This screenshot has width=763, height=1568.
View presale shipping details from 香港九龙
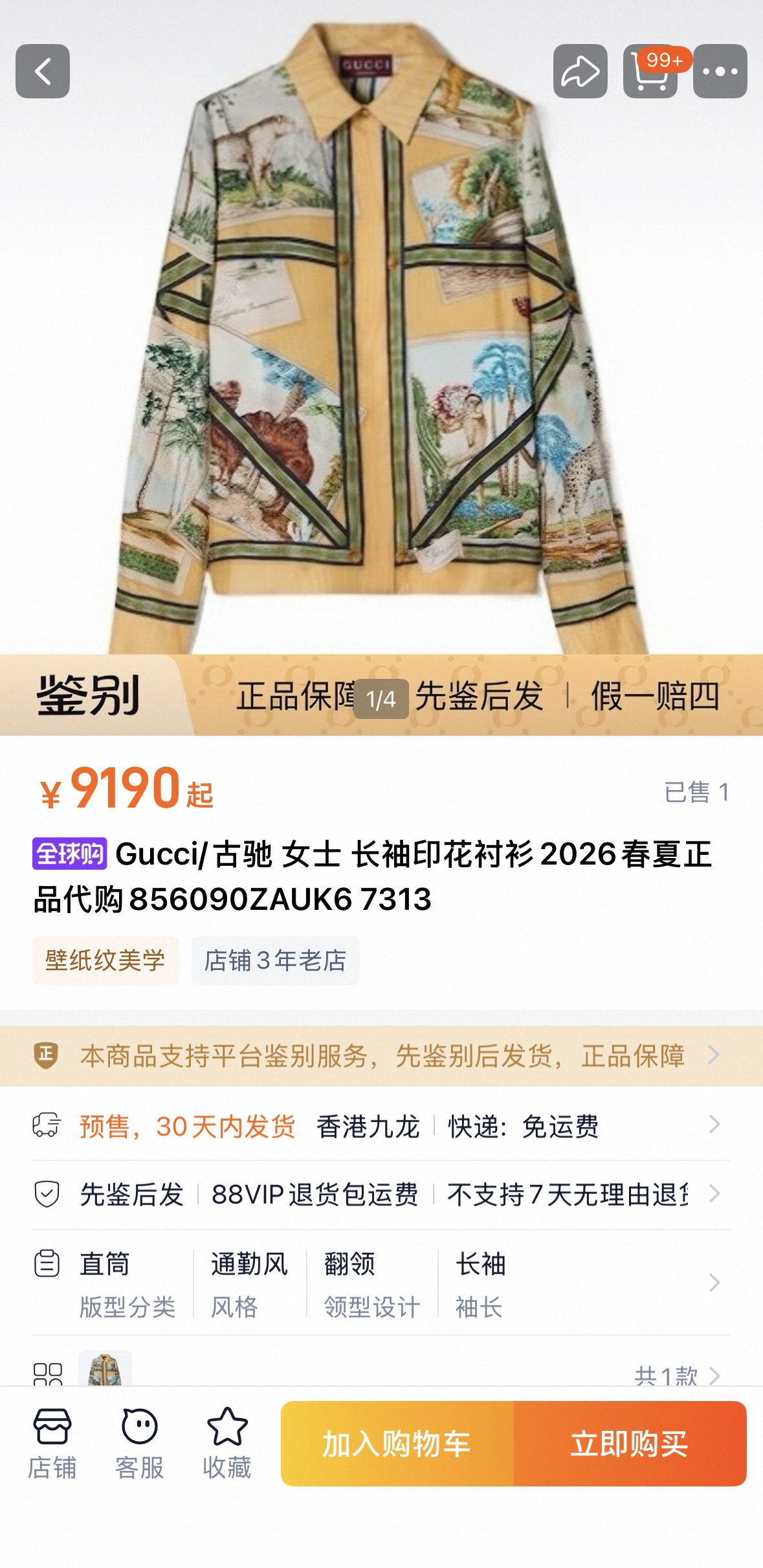381,1126
